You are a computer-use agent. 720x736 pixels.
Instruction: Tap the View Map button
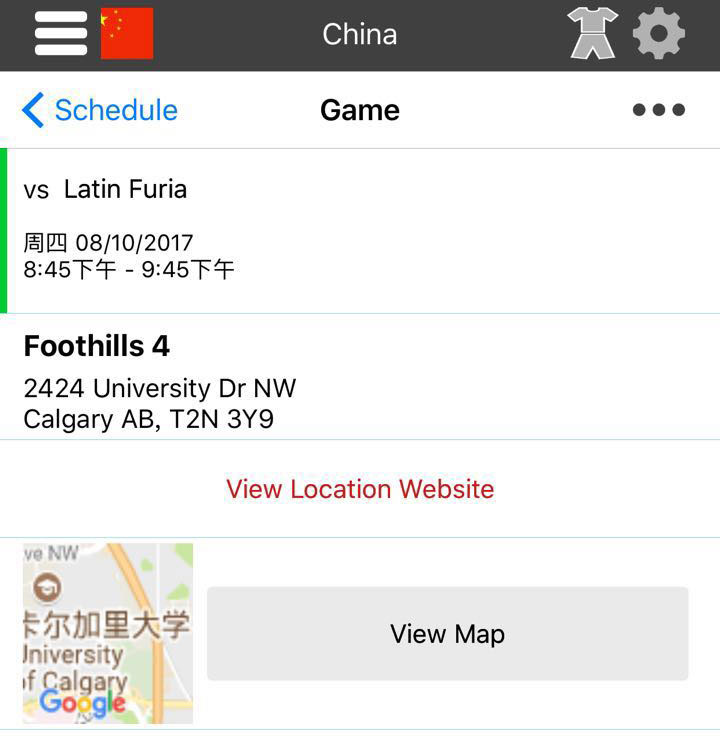coord(447,634)
